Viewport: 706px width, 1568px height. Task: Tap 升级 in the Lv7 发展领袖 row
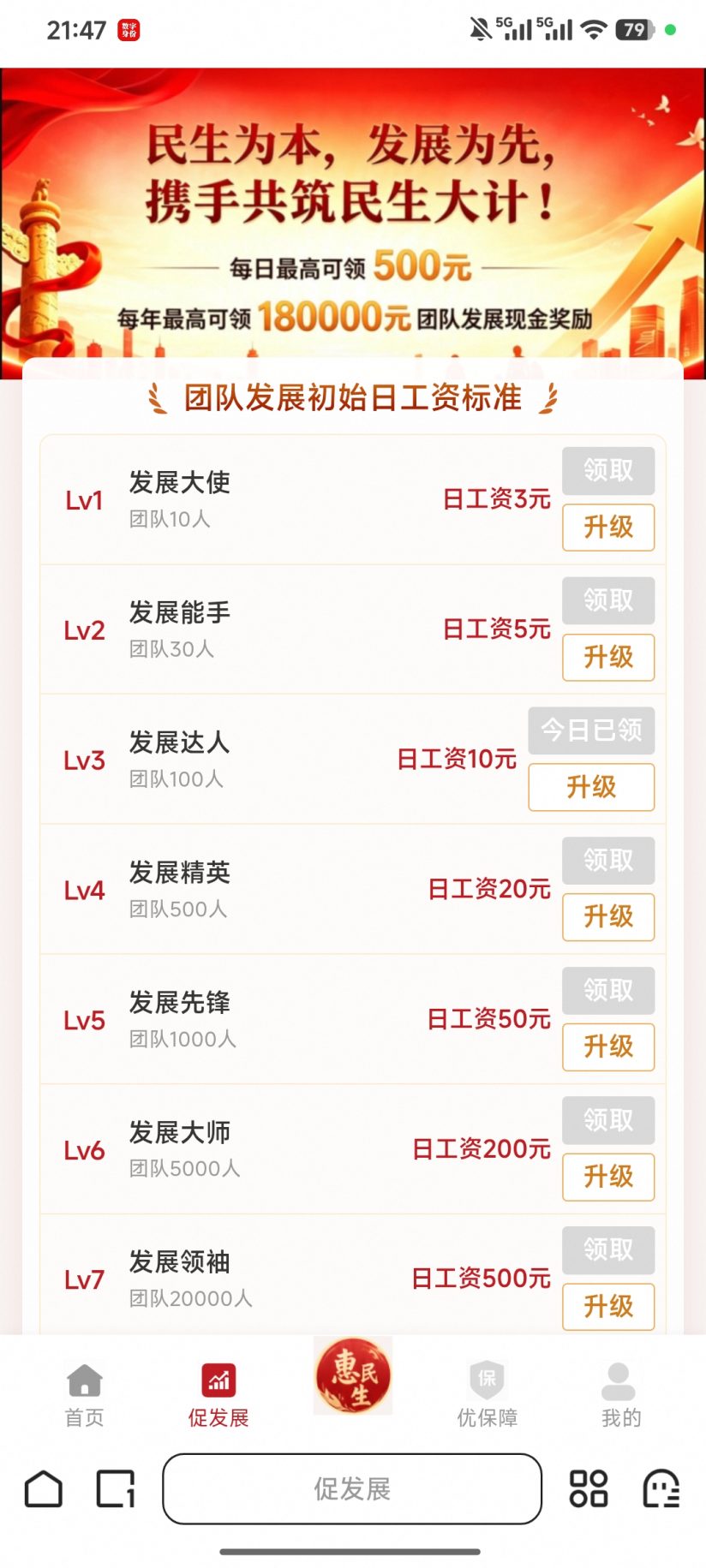point(608,1307)
